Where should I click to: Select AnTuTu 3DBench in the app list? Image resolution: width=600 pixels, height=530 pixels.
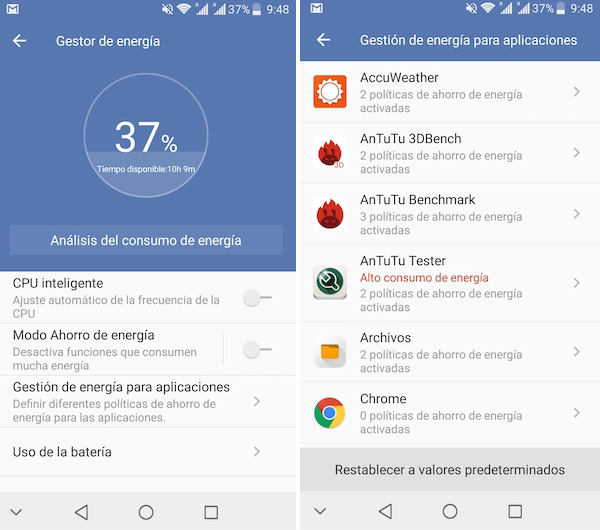click(x=448, y=153)
